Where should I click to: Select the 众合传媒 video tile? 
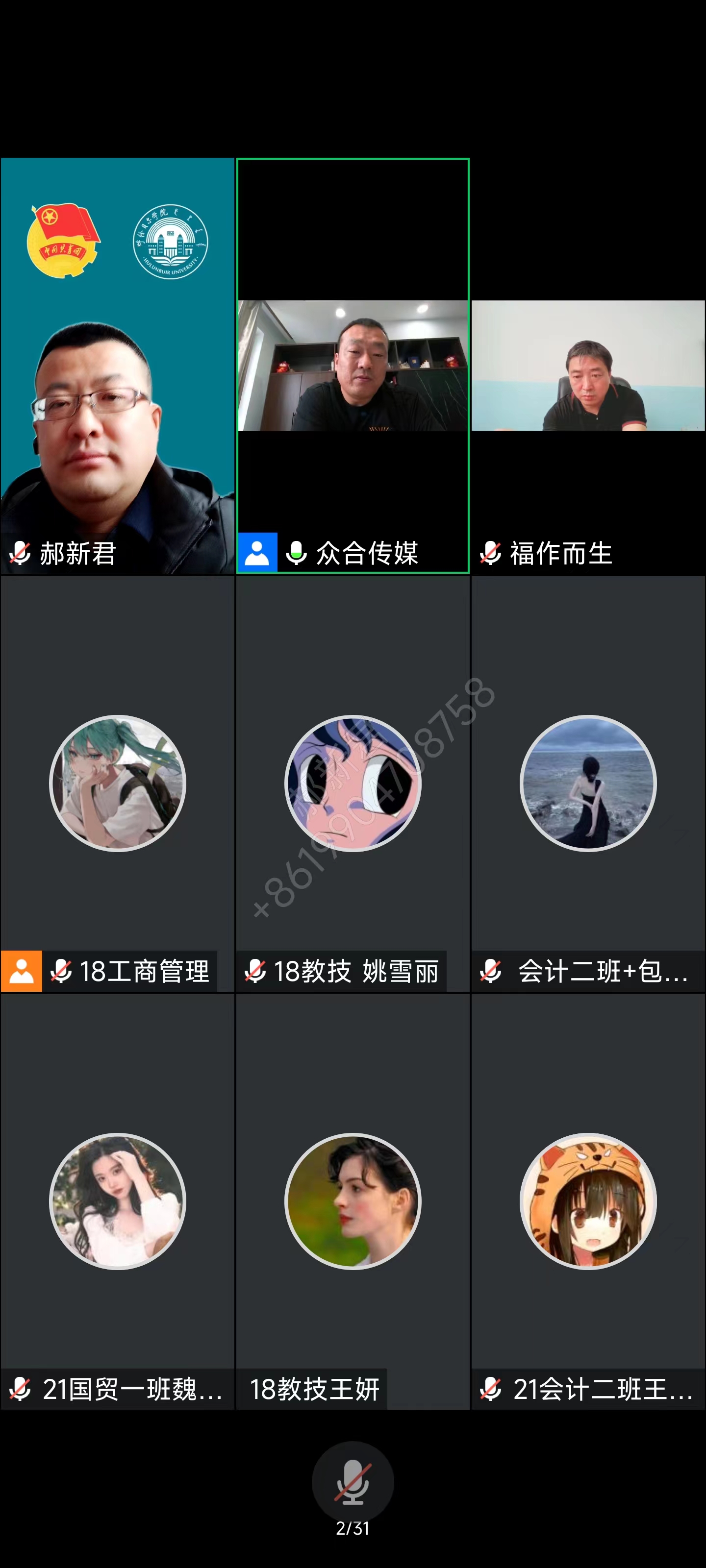[353, 365]
